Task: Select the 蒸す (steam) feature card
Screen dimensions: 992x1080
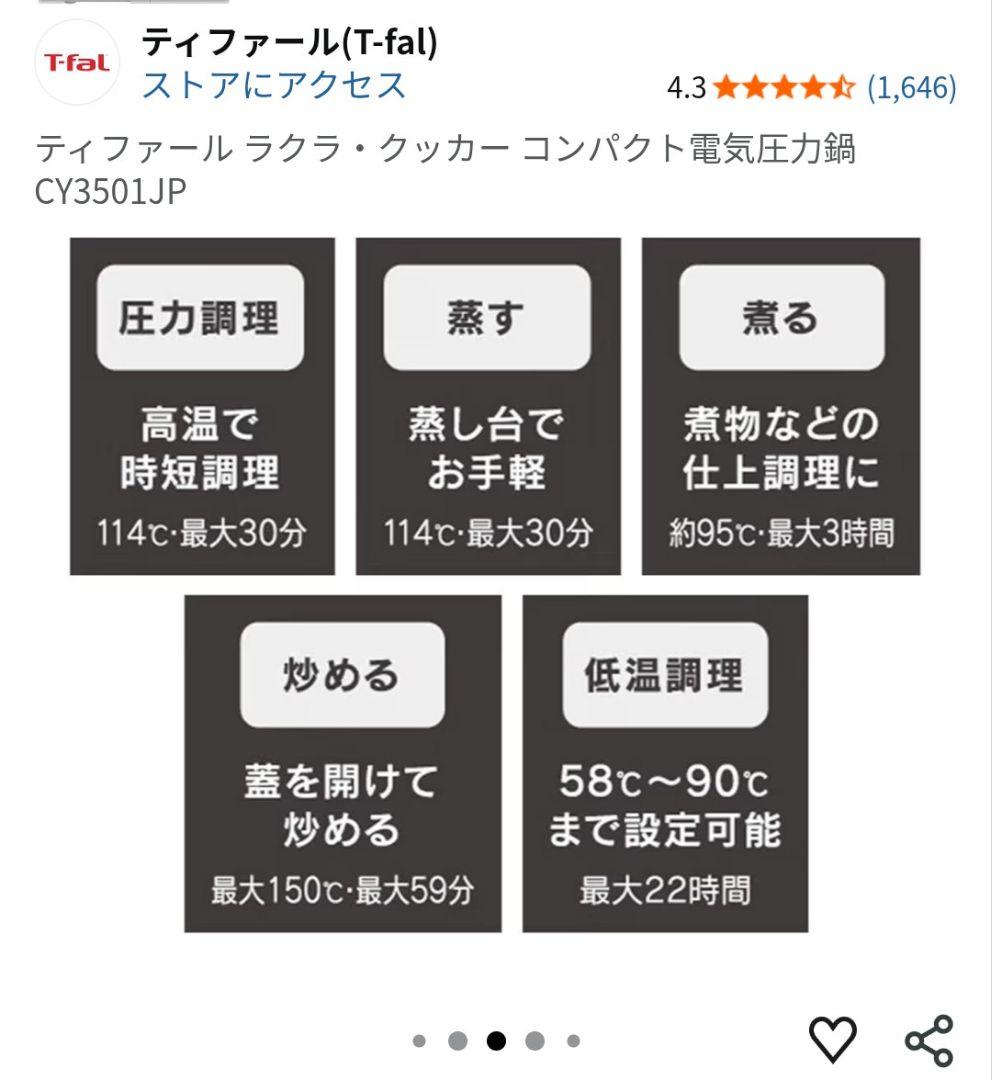Action: (x=487, y=400)
